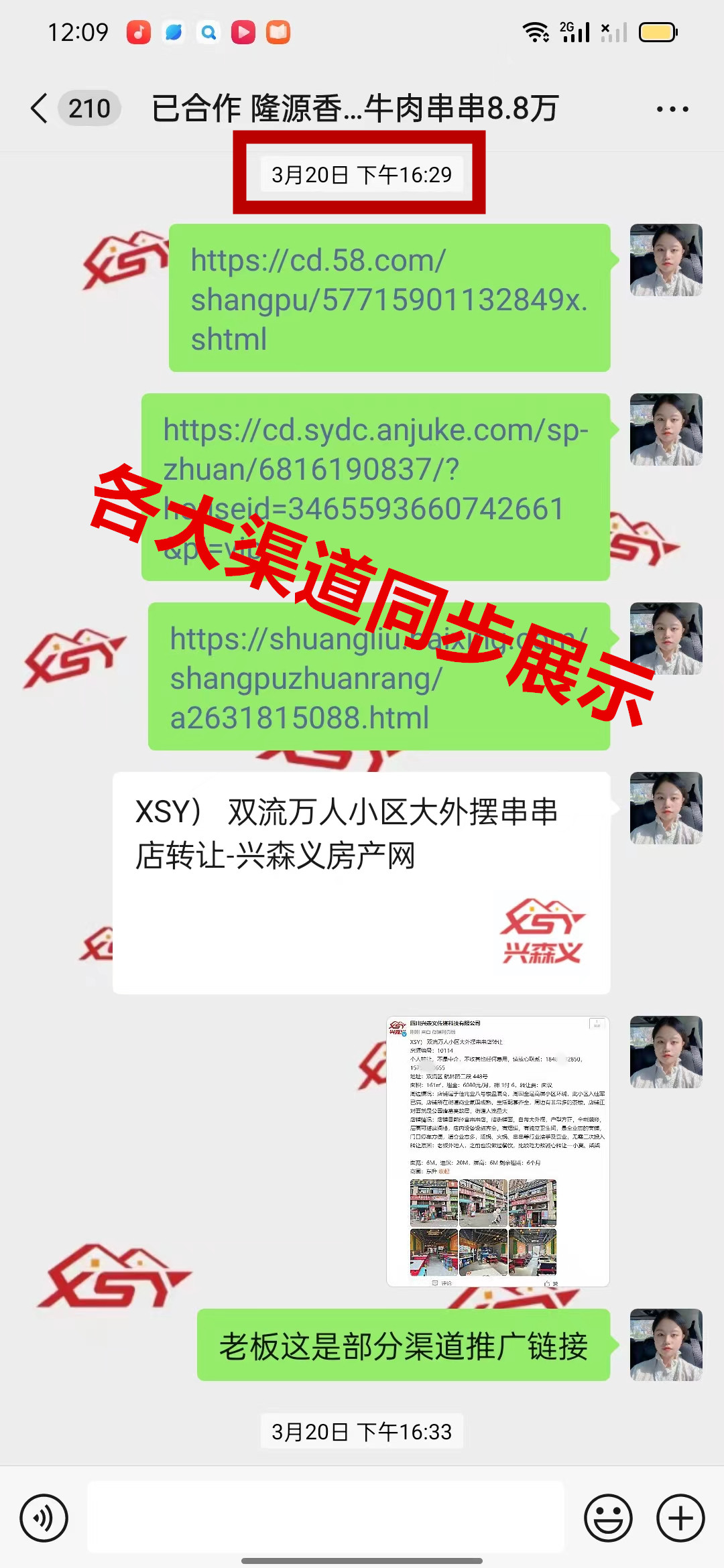Open the chat info overflow menu

672,109
